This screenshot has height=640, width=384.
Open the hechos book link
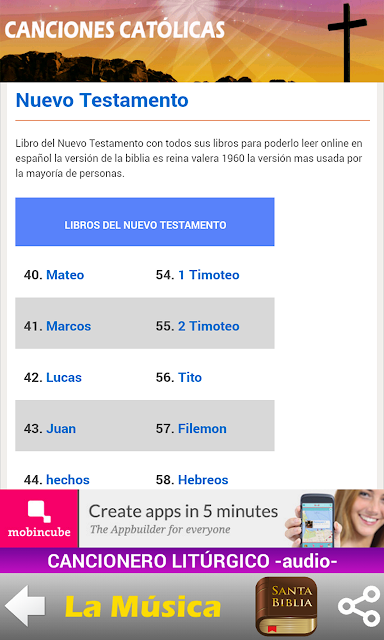[68, 480]
